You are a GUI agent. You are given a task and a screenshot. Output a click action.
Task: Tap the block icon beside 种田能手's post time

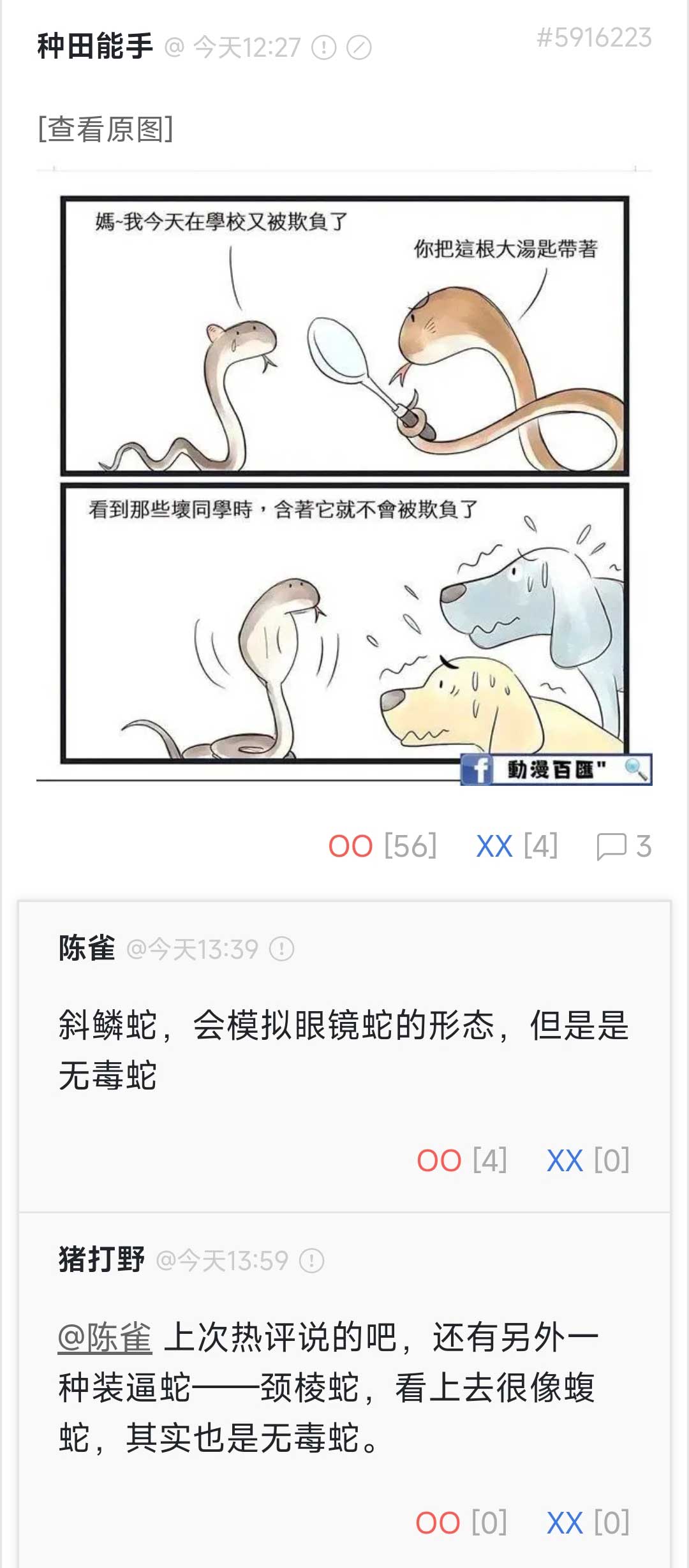point(359,48)
